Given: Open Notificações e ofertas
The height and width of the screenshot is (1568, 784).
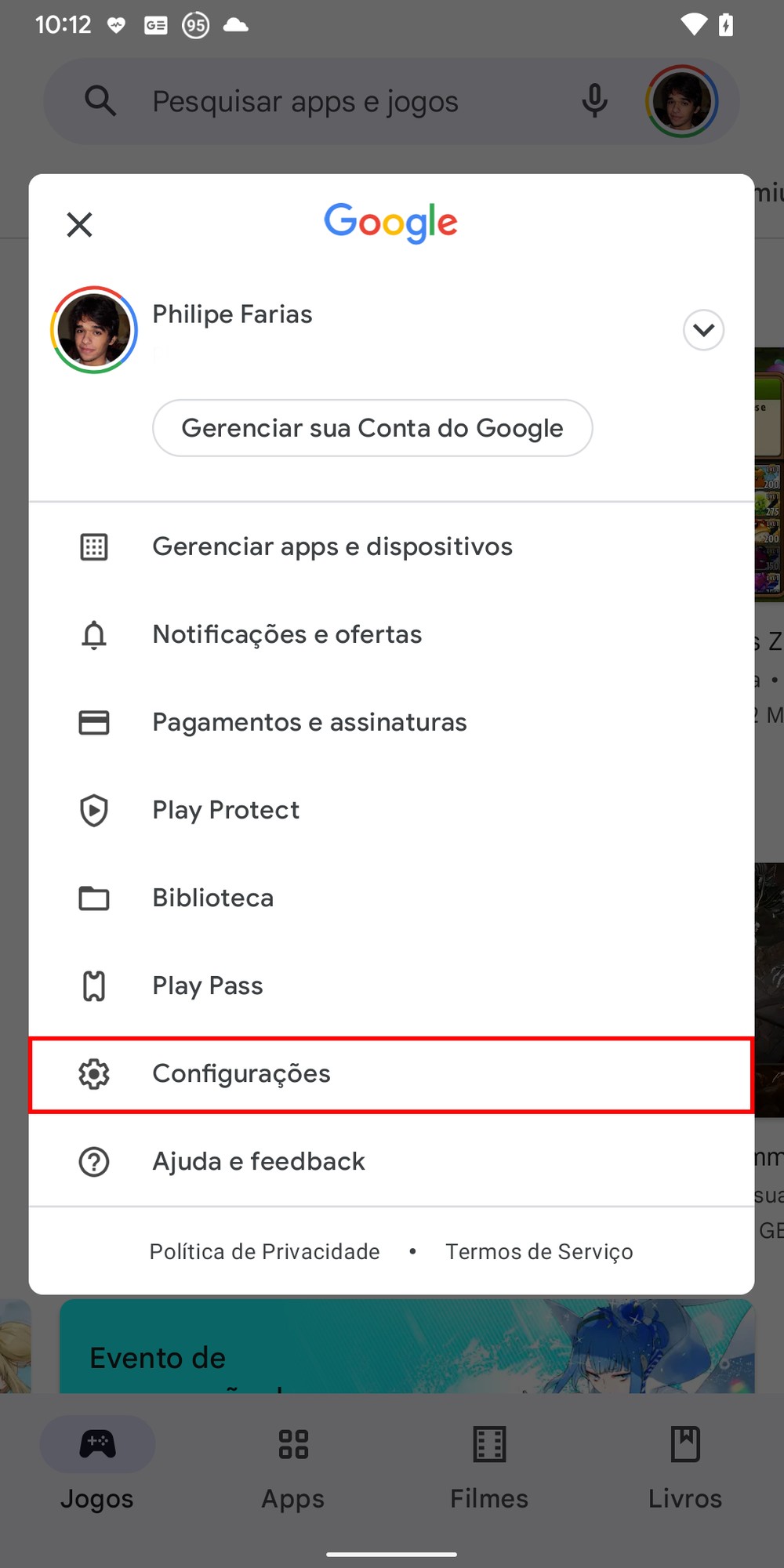Looking at the screenshot, I should tap(287, 634).
